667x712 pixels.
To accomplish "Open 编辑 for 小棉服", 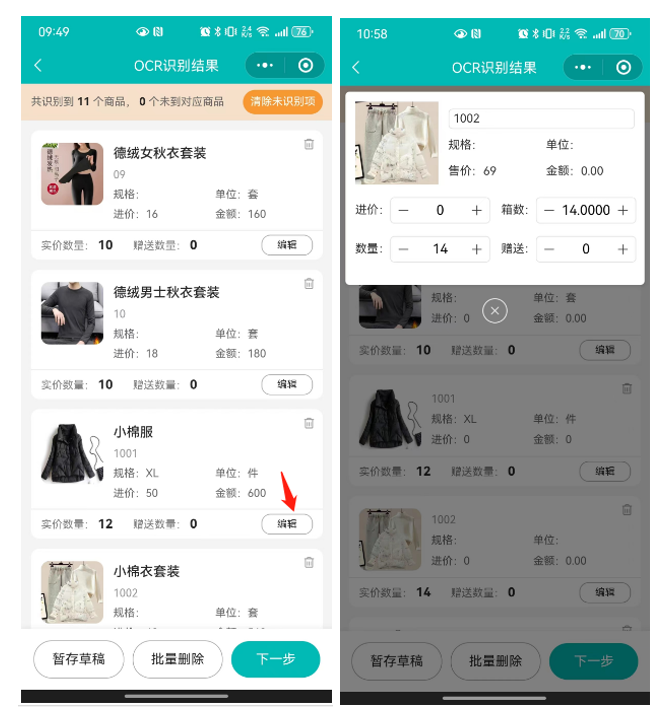I will click(x=287, y=523).
